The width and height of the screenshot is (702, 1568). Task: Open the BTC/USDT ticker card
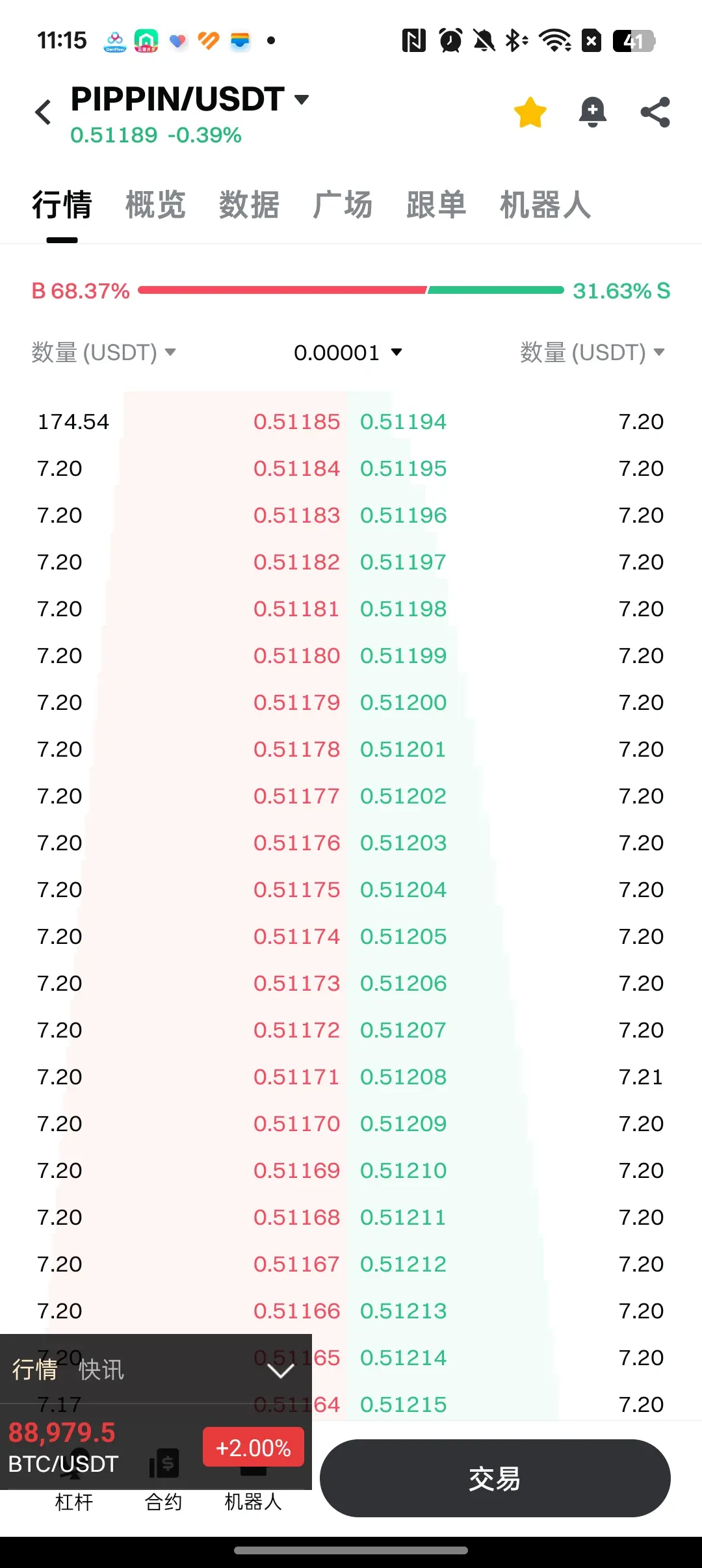coord(156,1447)
